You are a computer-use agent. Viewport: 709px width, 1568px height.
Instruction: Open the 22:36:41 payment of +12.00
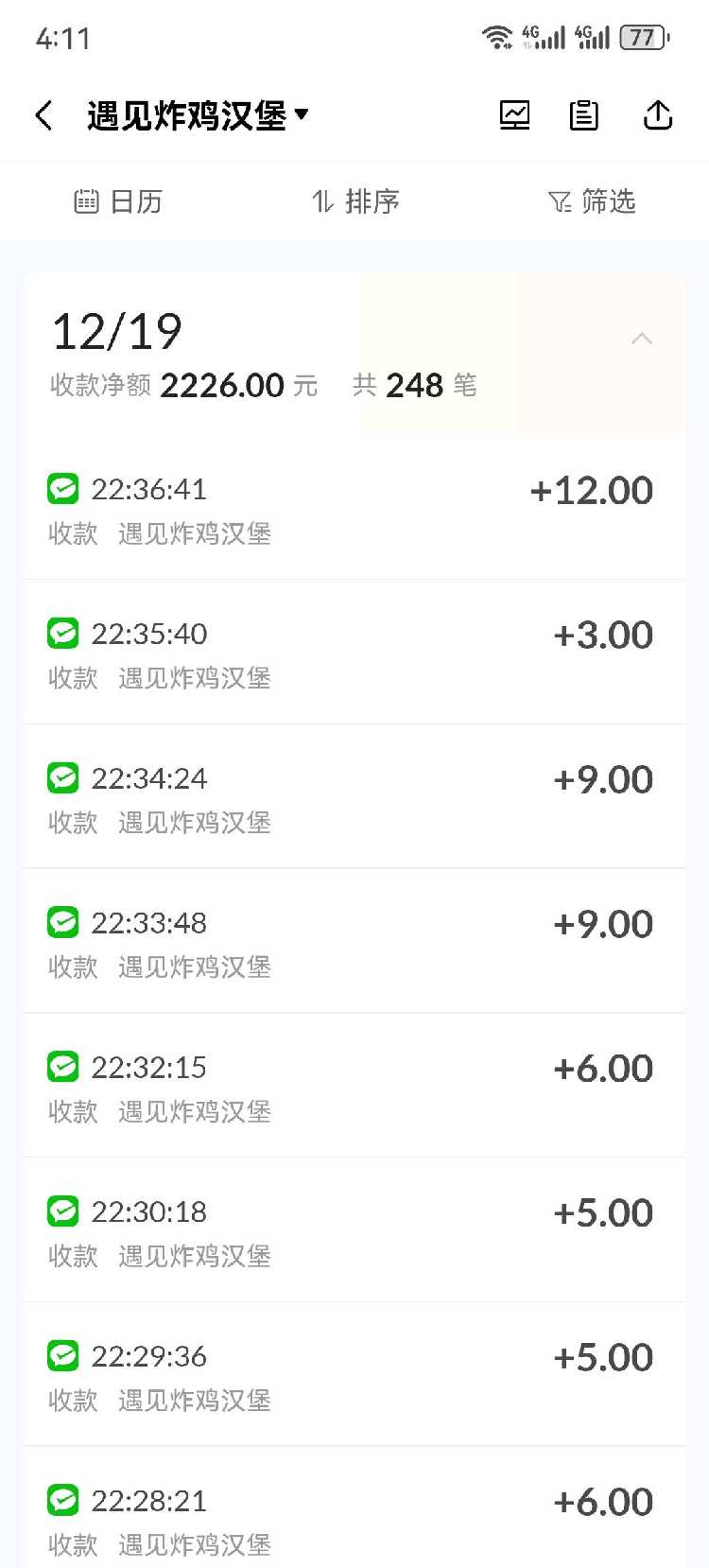354,508
